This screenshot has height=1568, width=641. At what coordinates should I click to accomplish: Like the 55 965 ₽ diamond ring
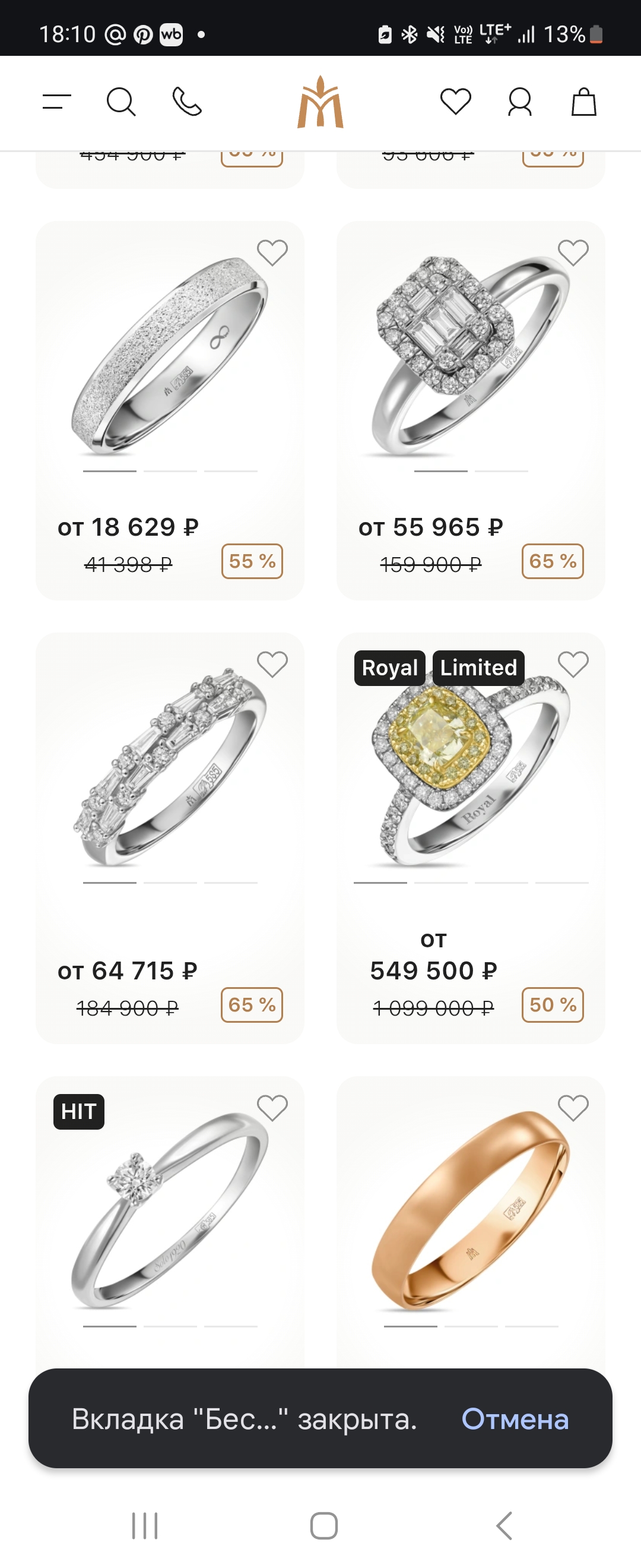[573, 252]
